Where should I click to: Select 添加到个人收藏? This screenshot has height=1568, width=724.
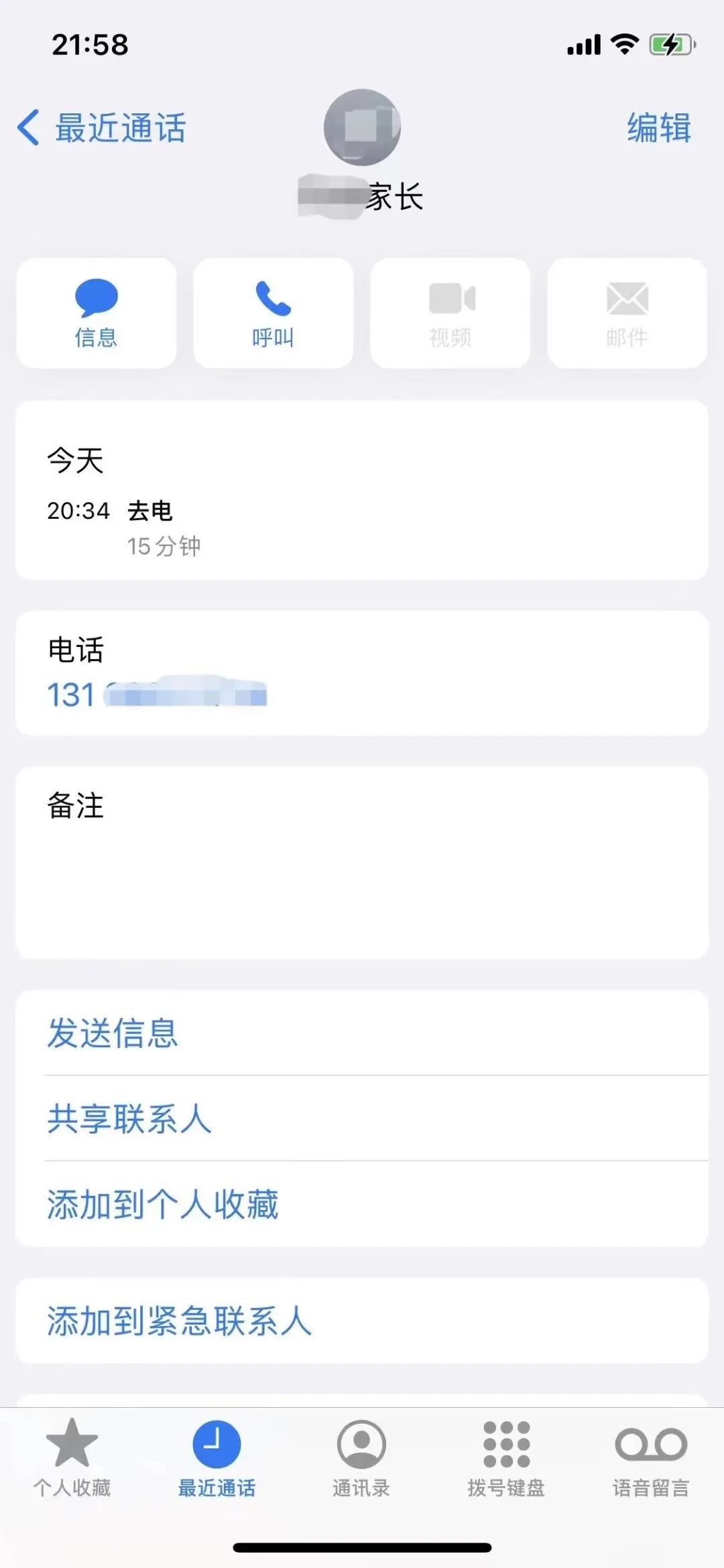coord(362,1204)
